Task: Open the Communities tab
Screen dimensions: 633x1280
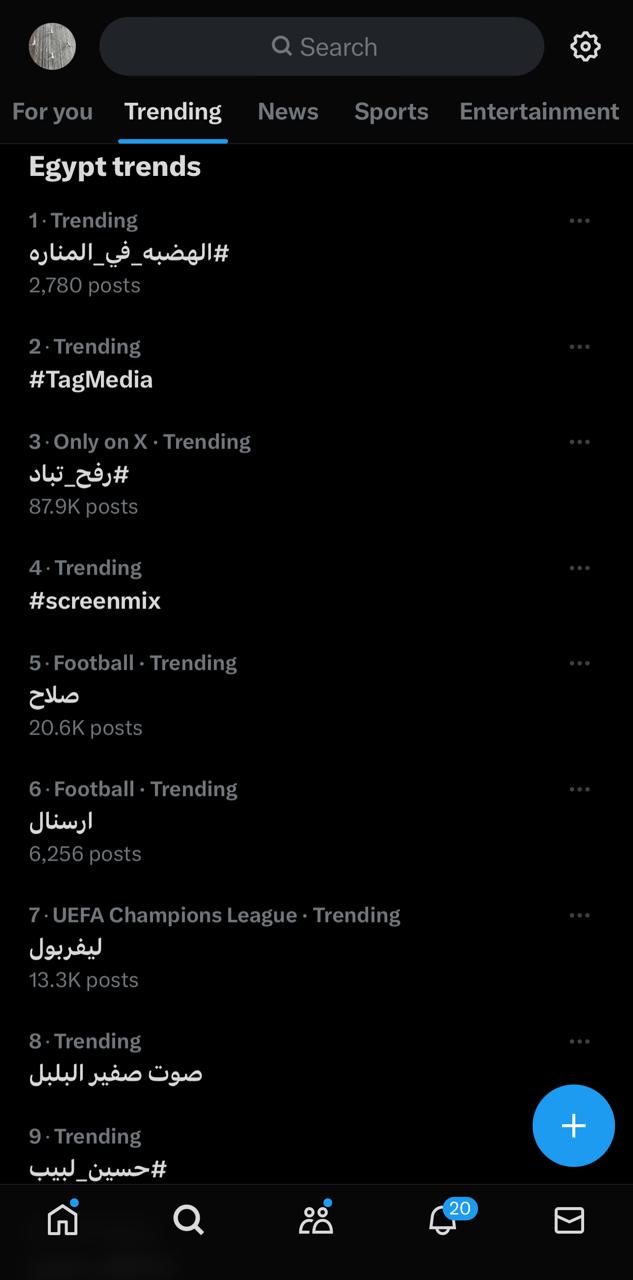Action: 316,1220
